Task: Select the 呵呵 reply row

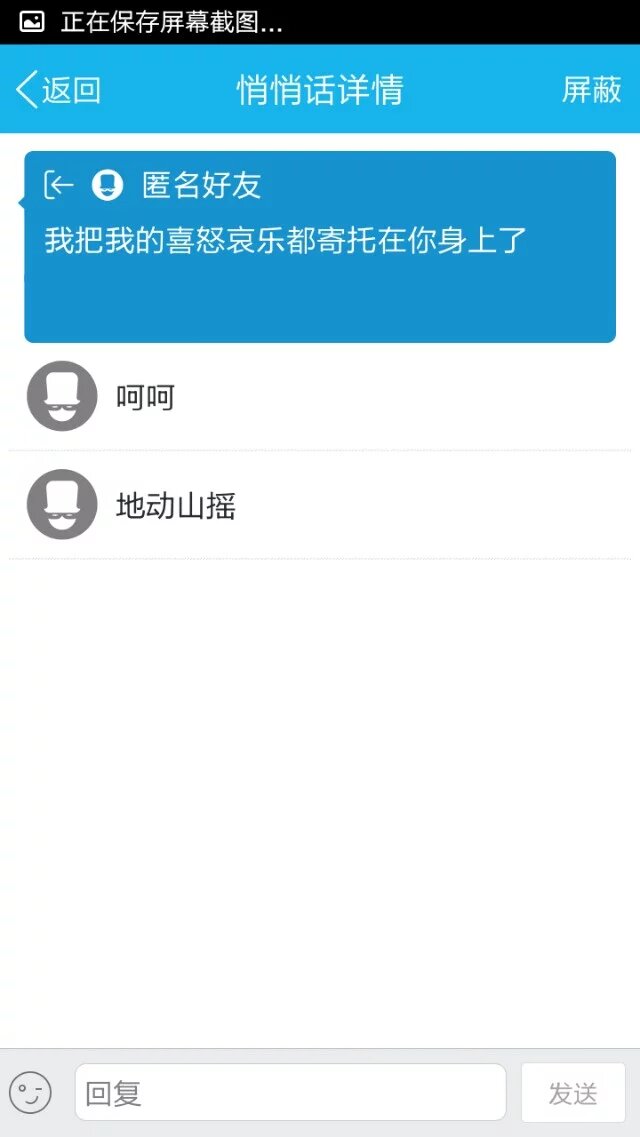Action: (x=320, y=397)
